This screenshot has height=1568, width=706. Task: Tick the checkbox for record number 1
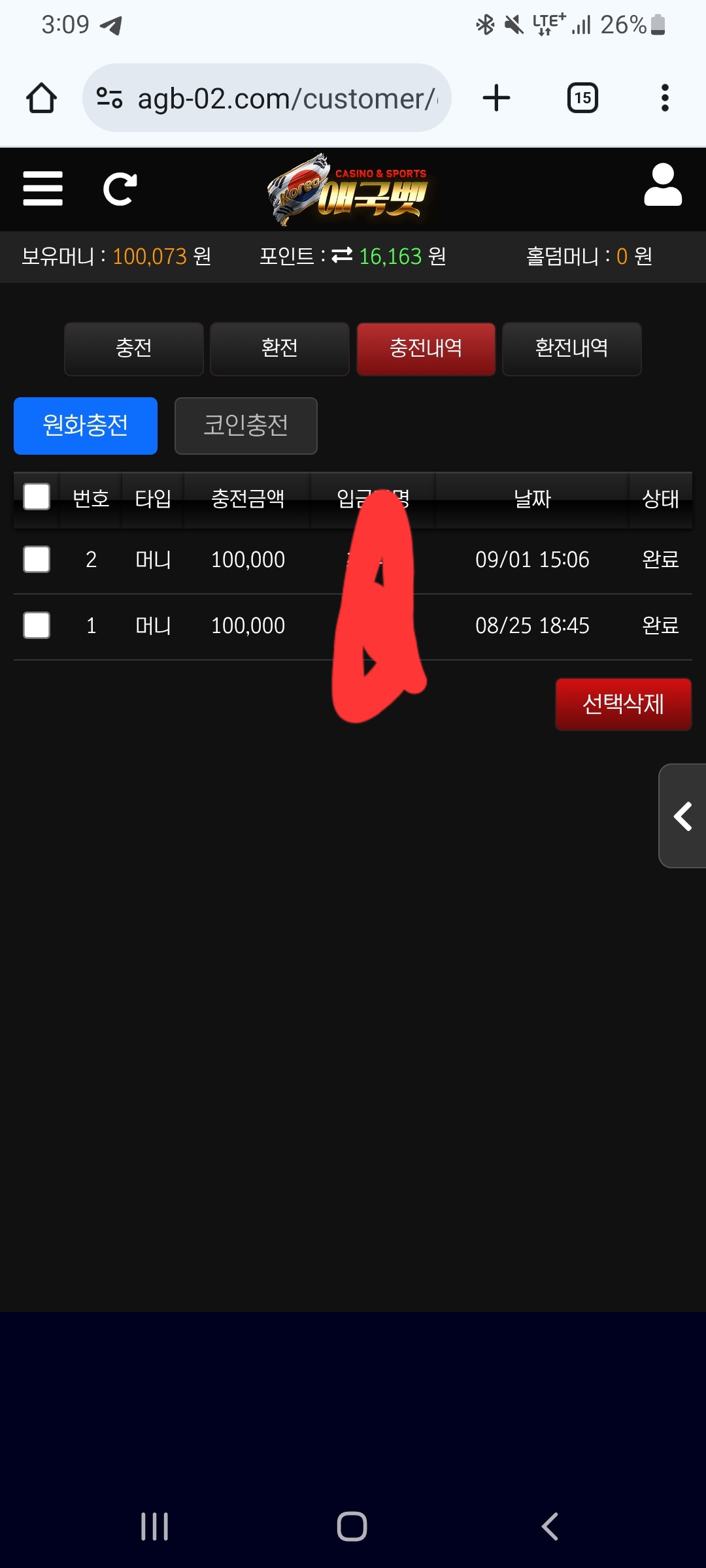[x=37, y=625]
